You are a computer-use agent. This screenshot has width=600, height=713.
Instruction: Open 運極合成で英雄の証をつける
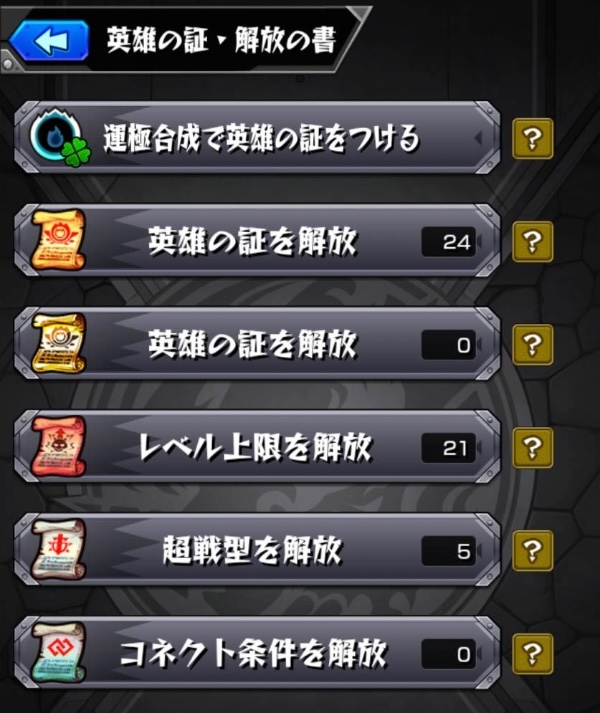coord(258,138)
